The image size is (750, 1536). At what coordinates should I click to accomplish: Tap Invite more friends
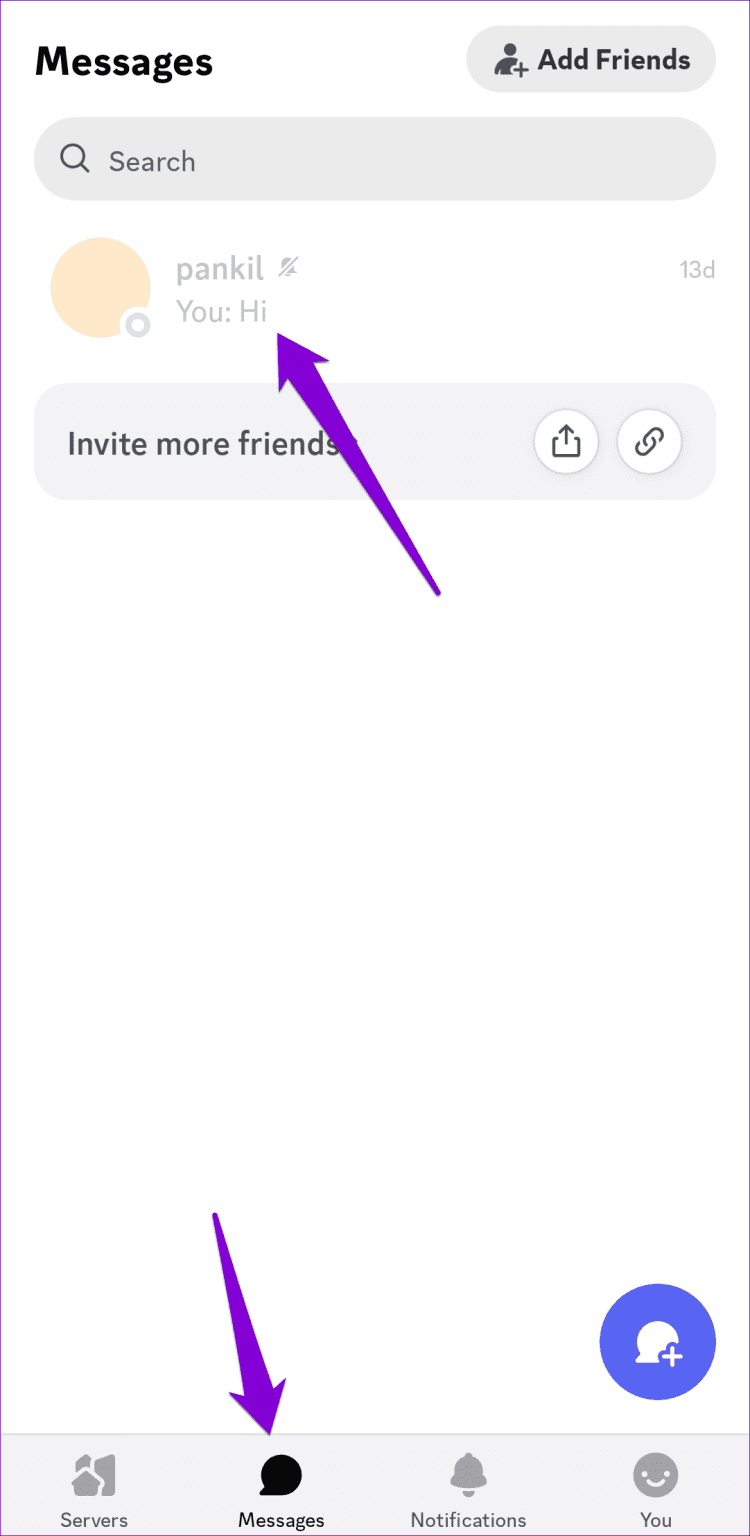(x=210, y=442)
